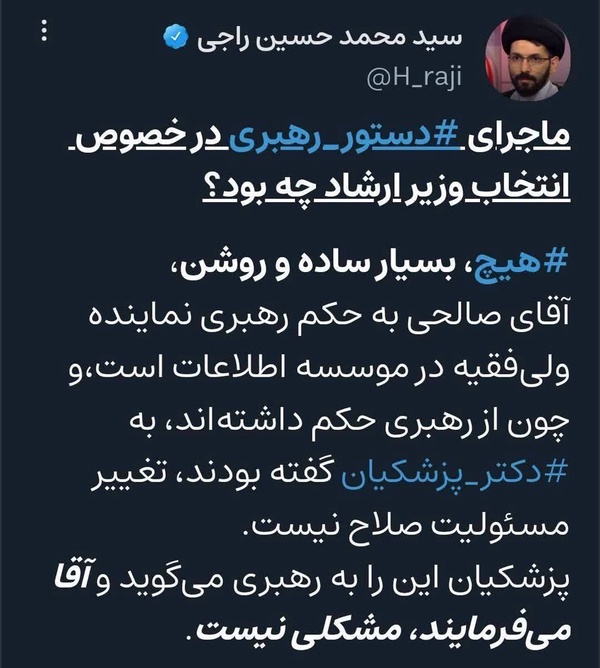Open the three-dot overflow menu of the tweet
The width and height of the screenshot is (600, 668).
44,31
